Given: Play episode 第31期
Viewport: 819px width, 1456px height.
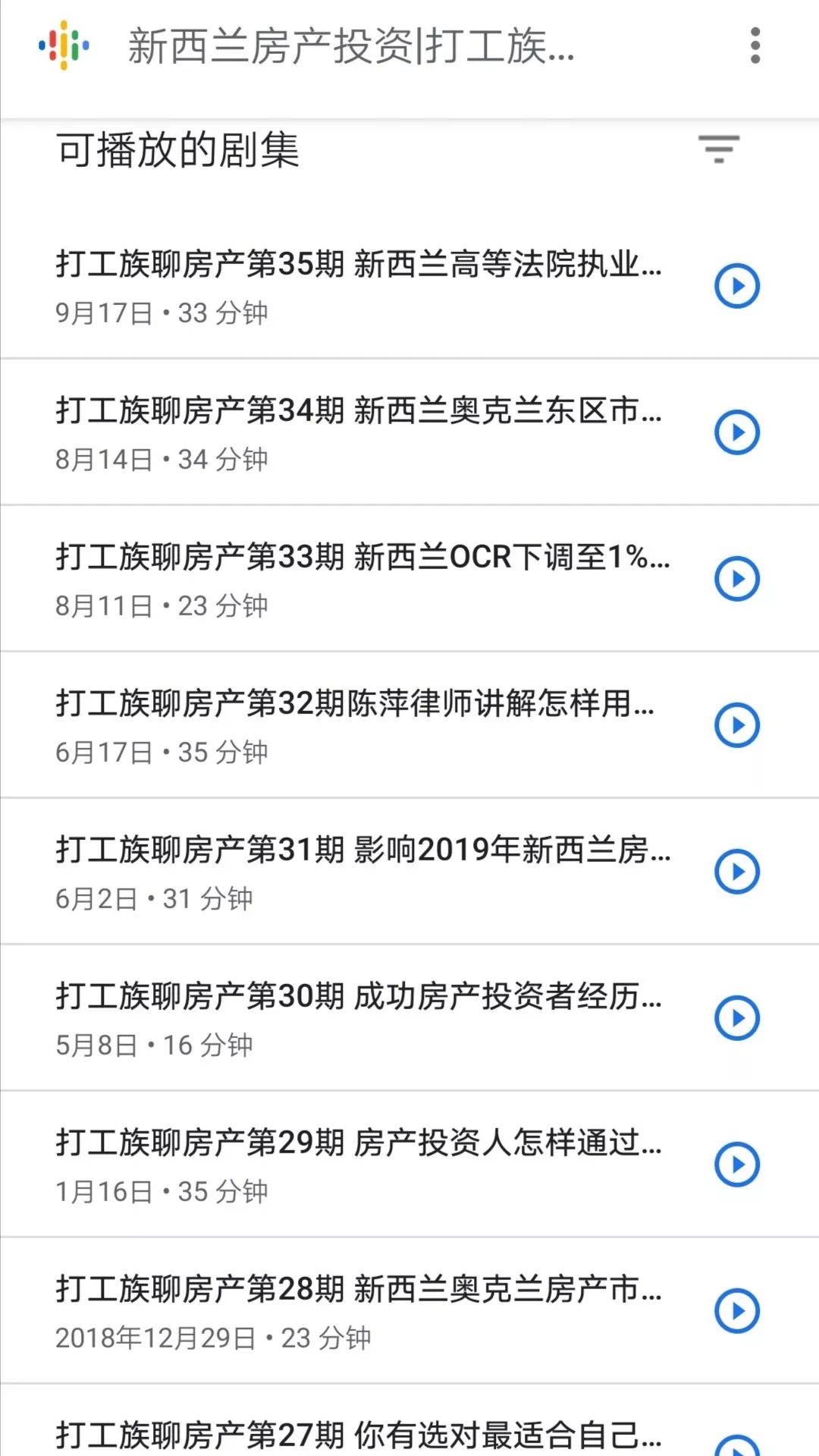Looking at the screenshot, I should click(x=736, y=872).
